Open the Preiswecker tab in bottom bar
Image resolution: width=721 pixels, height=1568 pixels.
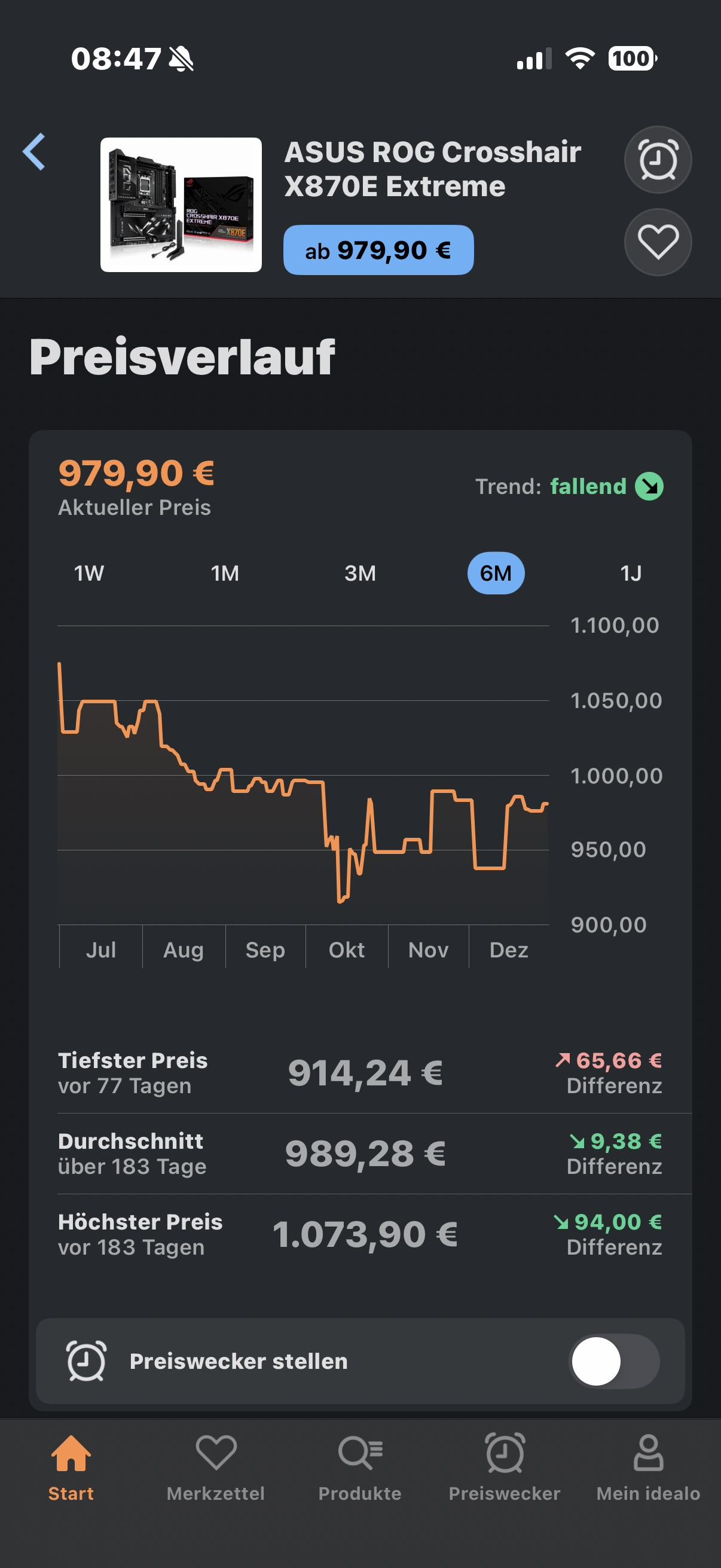coord(505,1468)
